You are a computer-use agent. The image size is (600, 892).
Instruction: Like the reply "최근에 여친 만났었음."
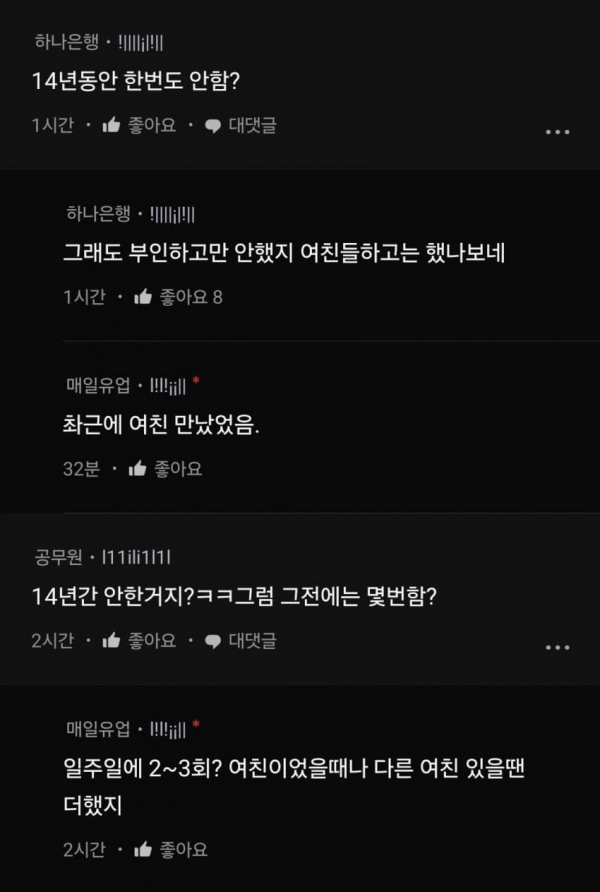coord(165,468)
